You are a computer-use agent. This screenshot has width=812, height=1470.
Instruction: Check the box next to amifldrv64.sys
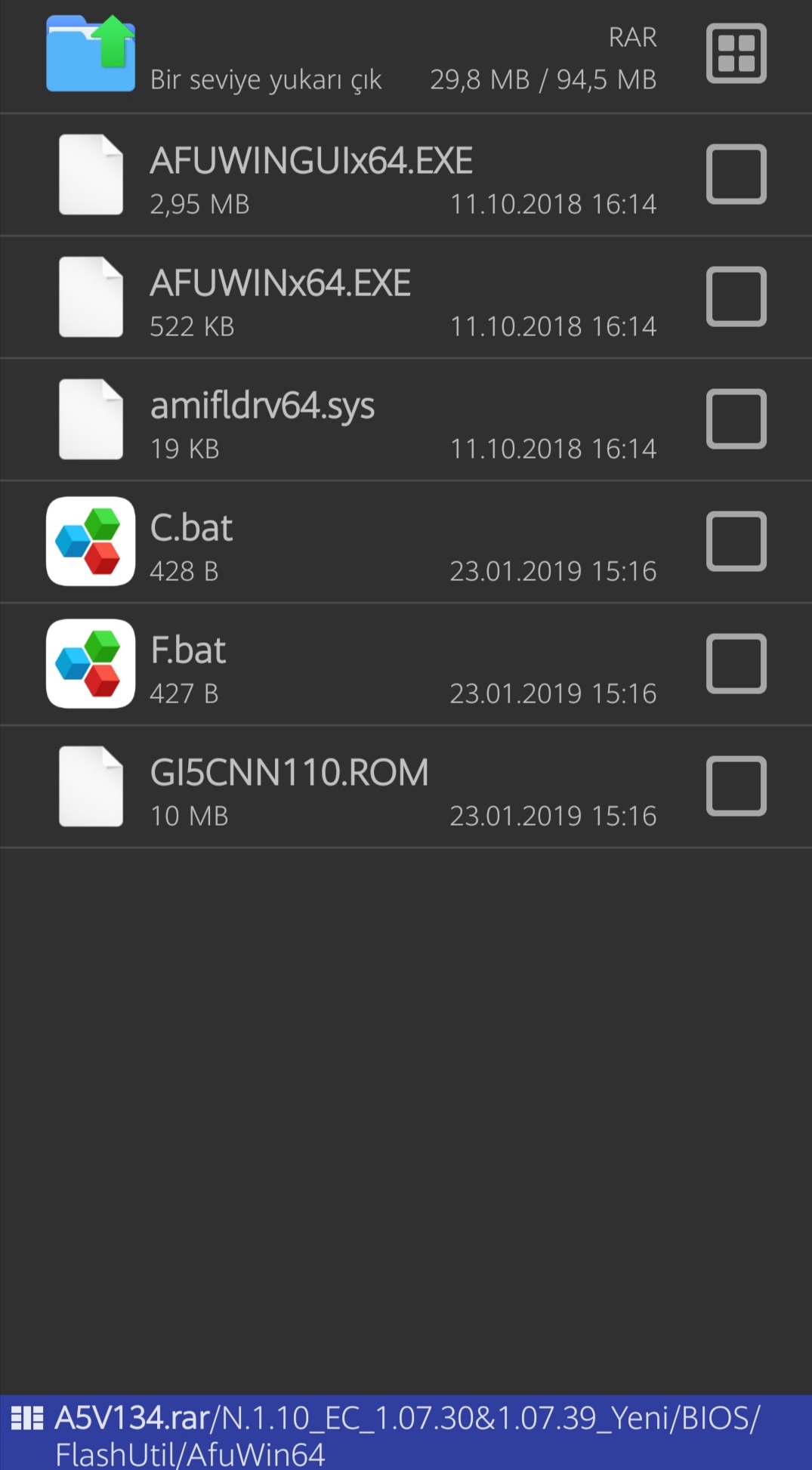pos(736,419)
